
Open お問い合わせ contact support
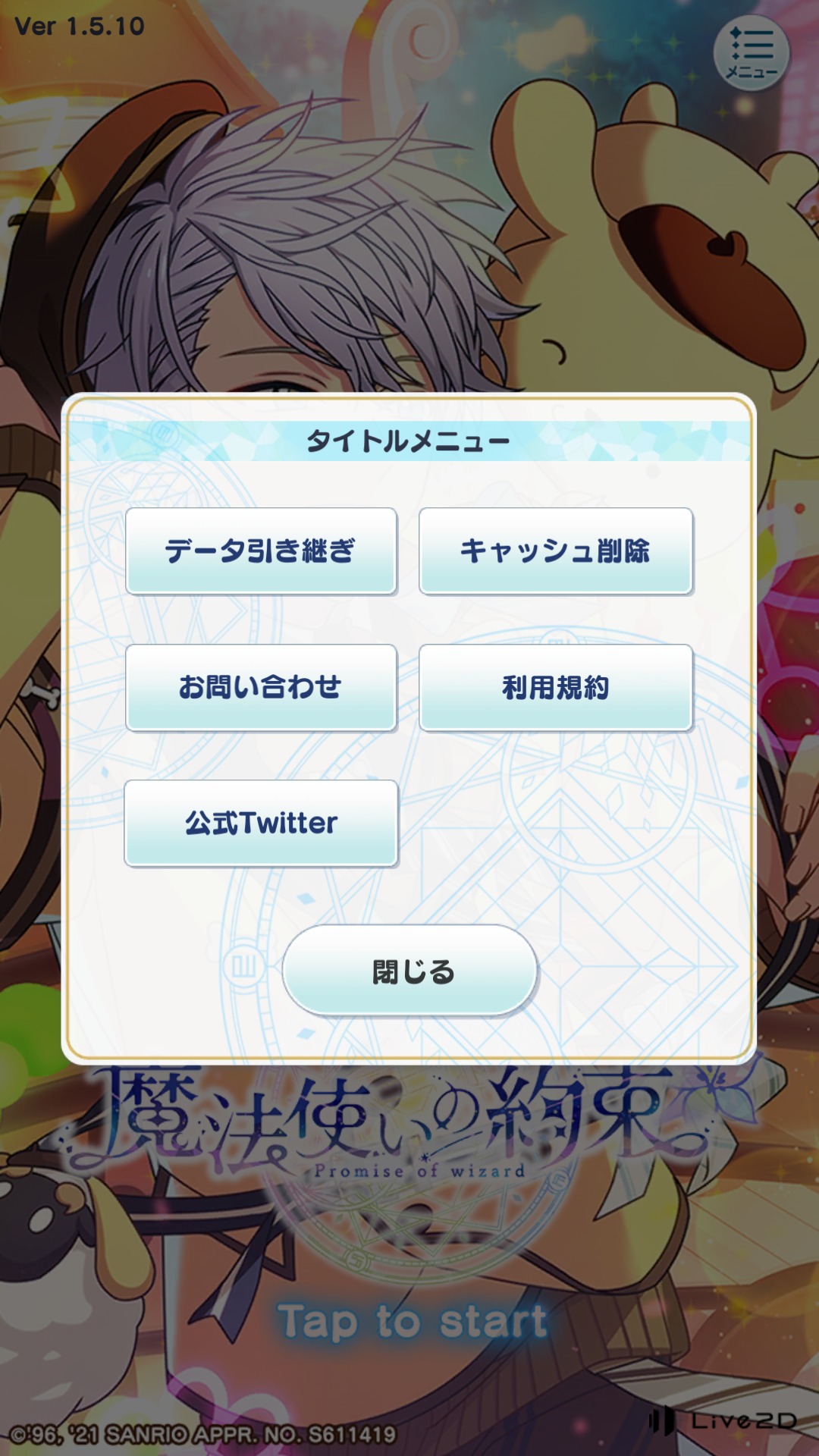coord(261,687)
